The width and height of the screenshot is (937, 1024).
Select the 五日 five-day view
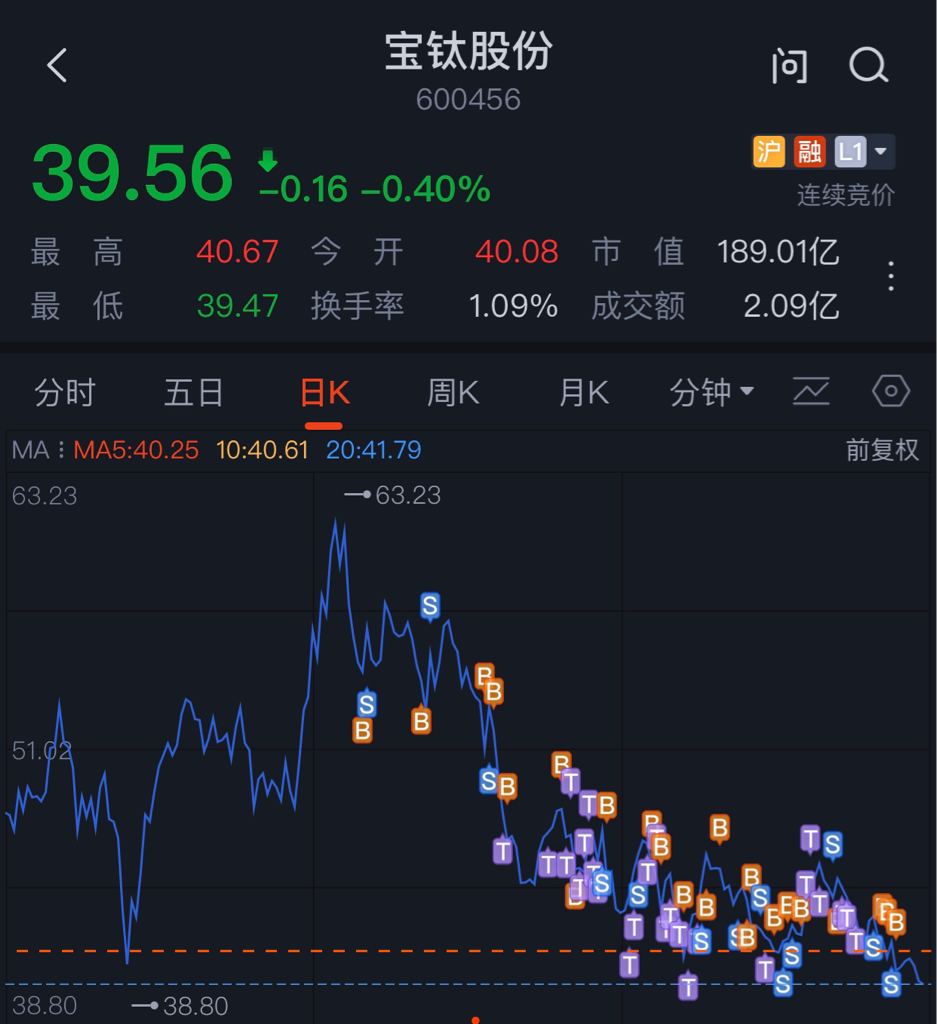pyautogui.click(x=194, y=392)
